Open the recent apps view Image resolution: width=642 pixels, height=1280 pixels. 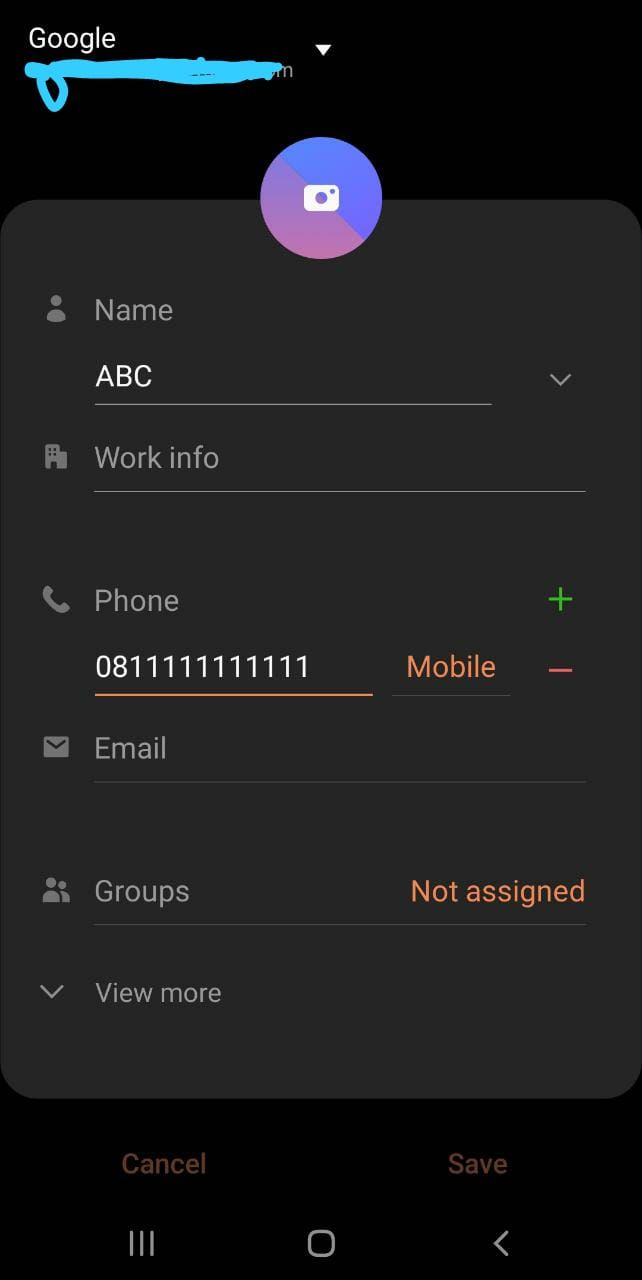[142, 1243]
